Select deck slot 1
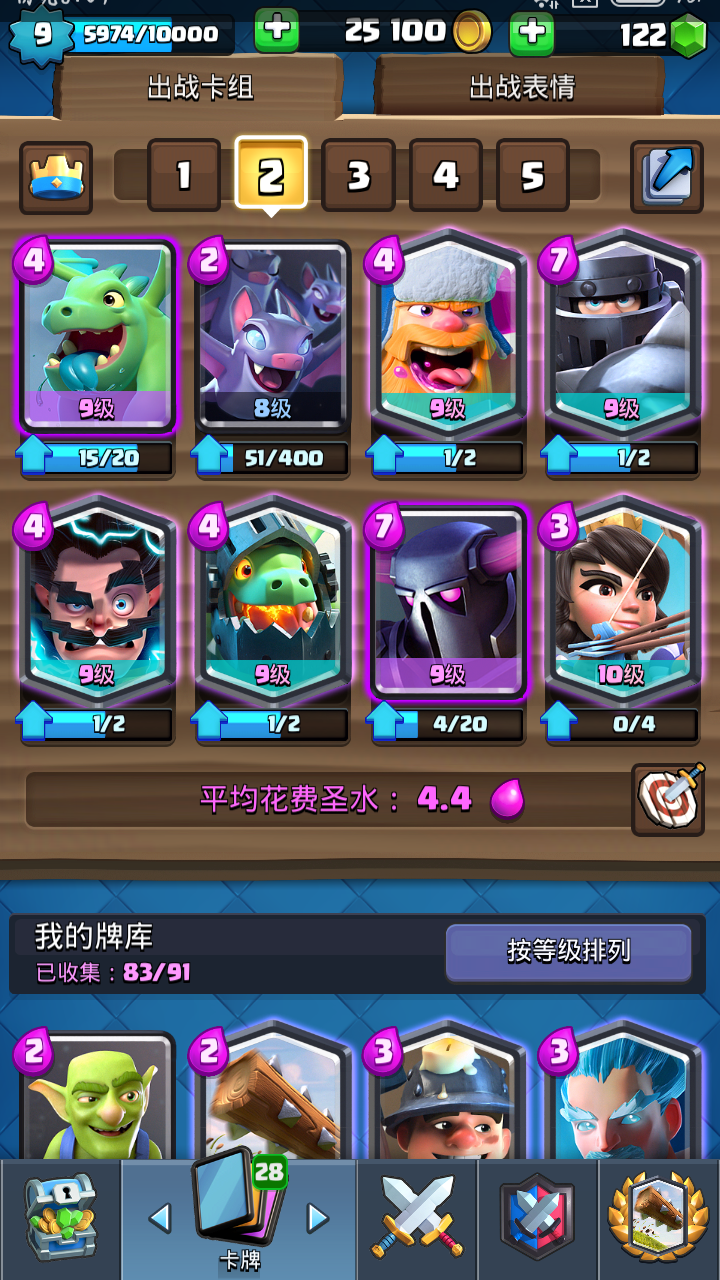 [184, 176]
